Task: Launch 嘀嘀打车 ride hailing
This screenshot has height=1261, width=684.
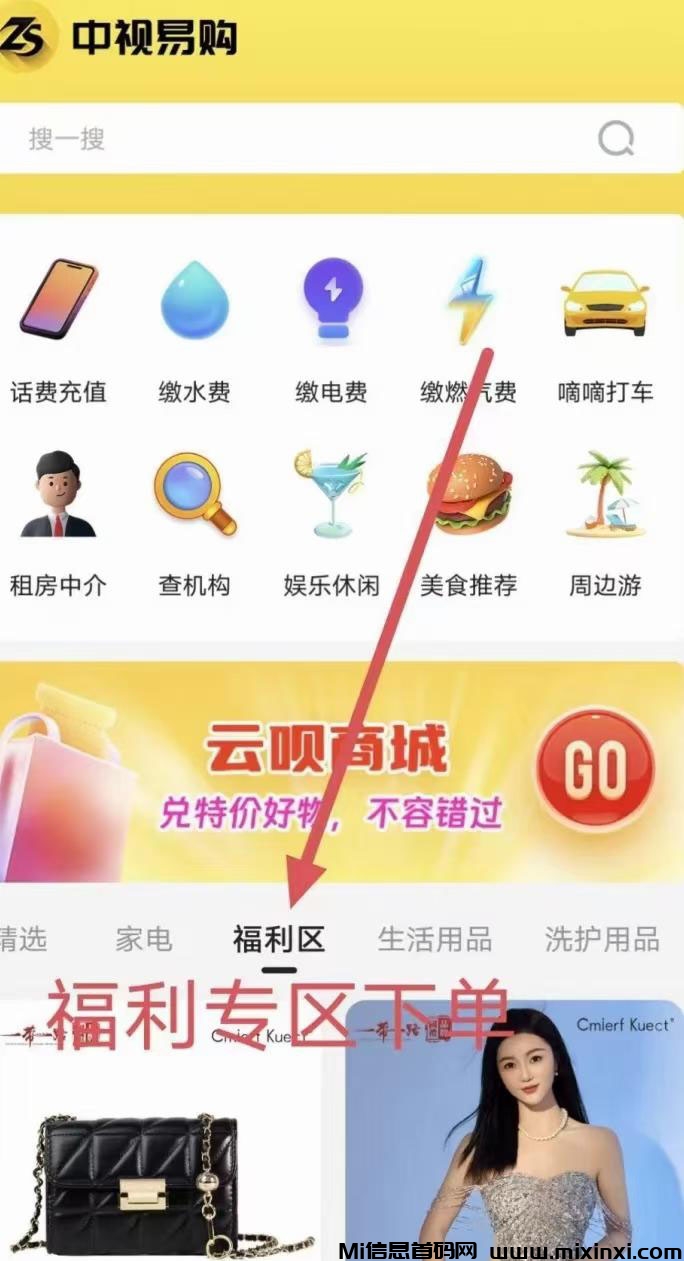Action: (605, 330)
